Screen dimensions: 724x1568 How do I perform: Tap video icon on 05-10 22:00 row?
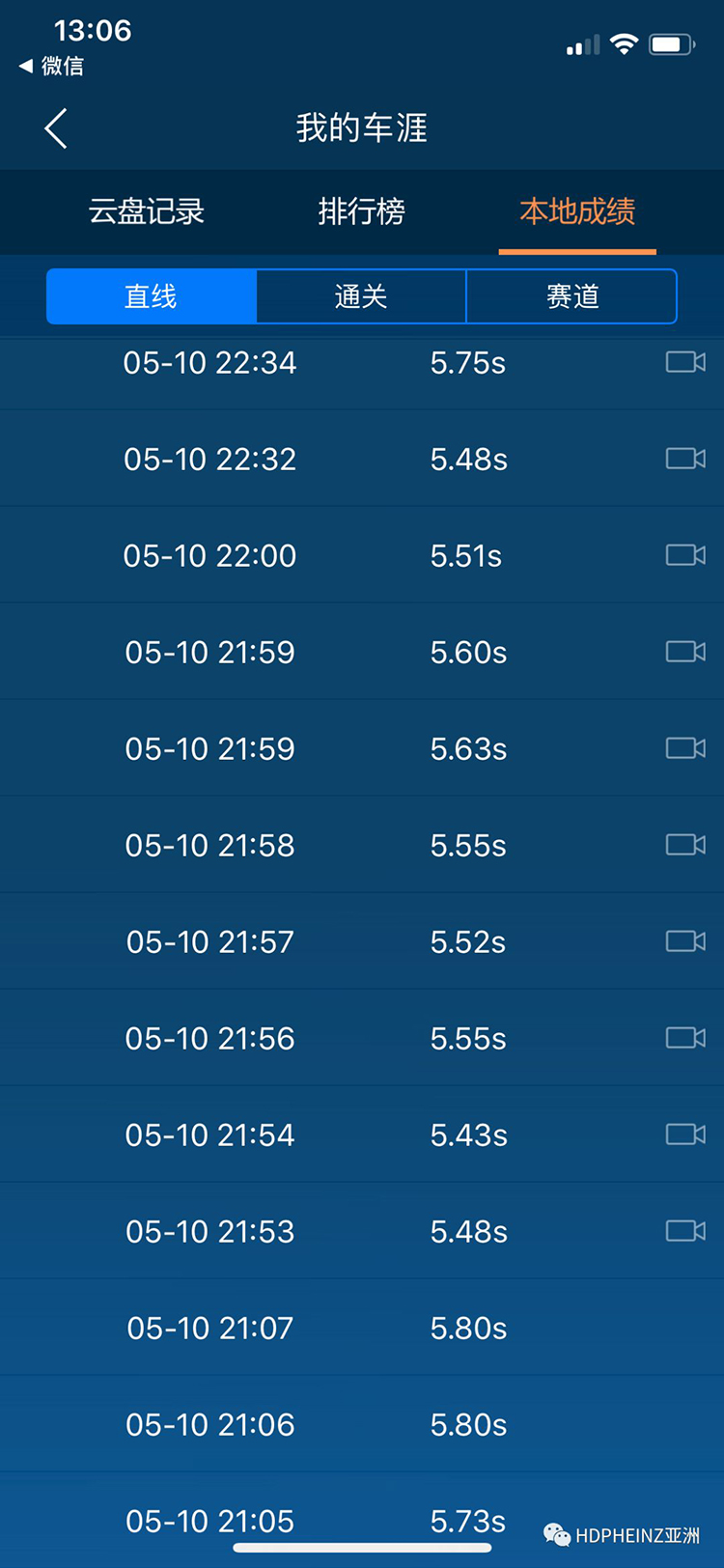(x=685, y=555)
